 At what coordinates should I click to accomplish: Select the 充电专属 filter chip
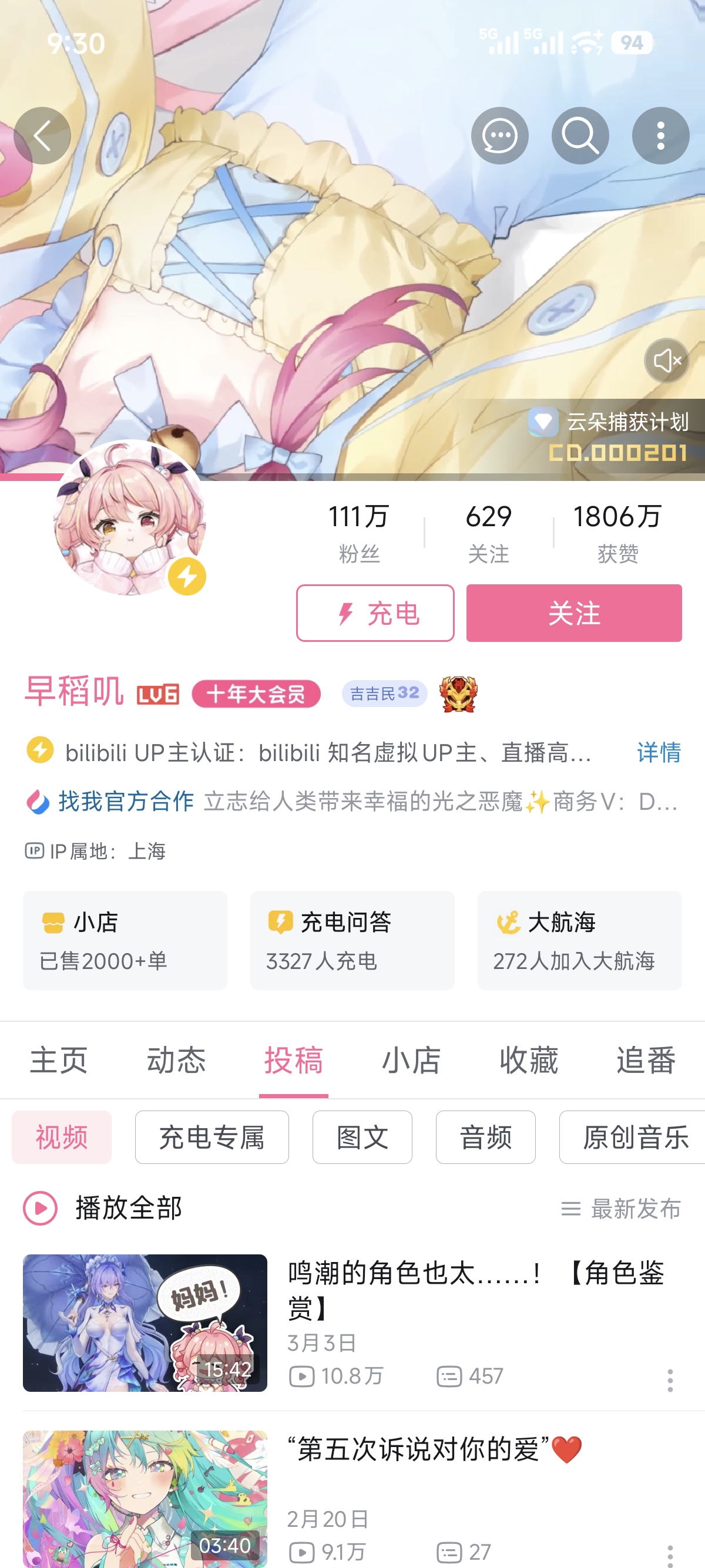point(212,1137)
